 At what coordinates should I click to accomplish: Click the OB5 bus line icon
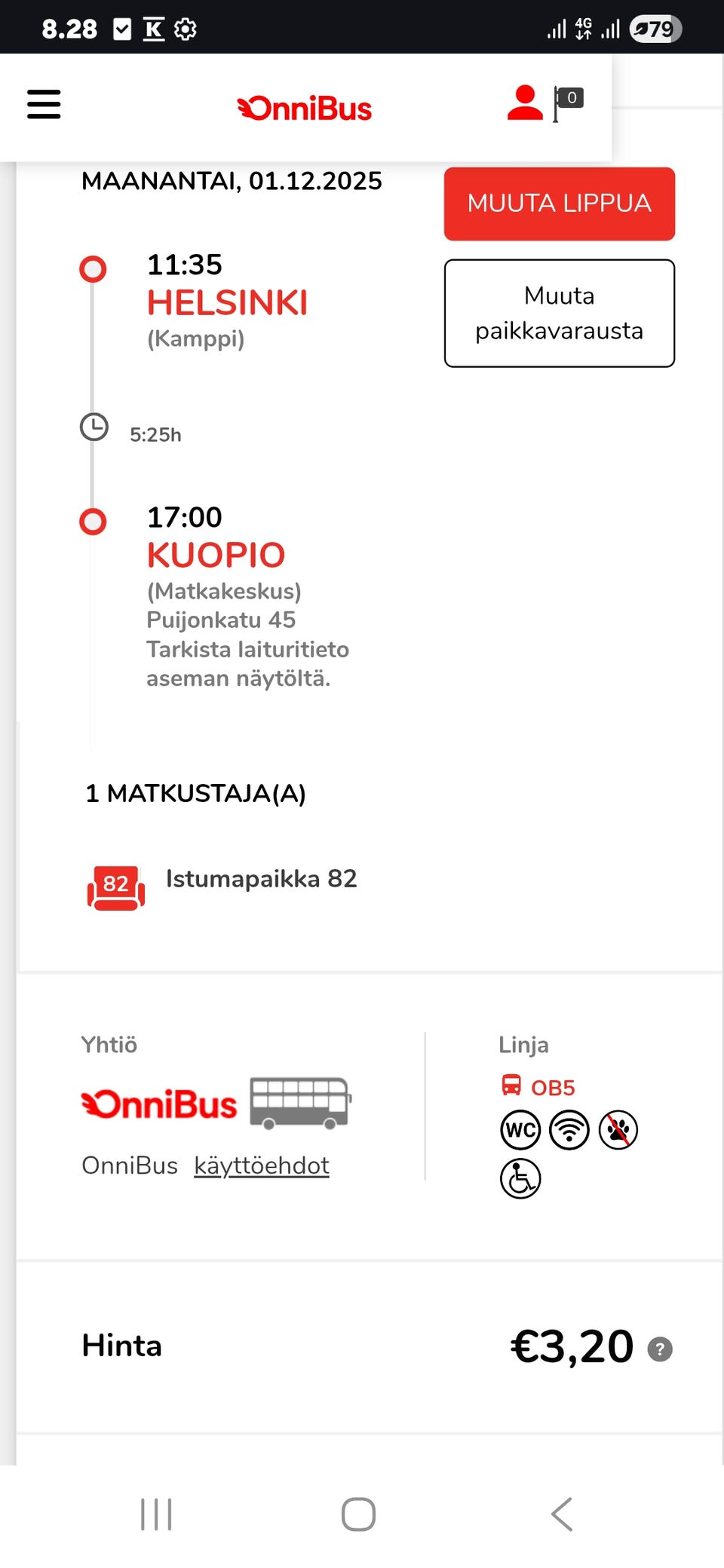click(512, 1086)
